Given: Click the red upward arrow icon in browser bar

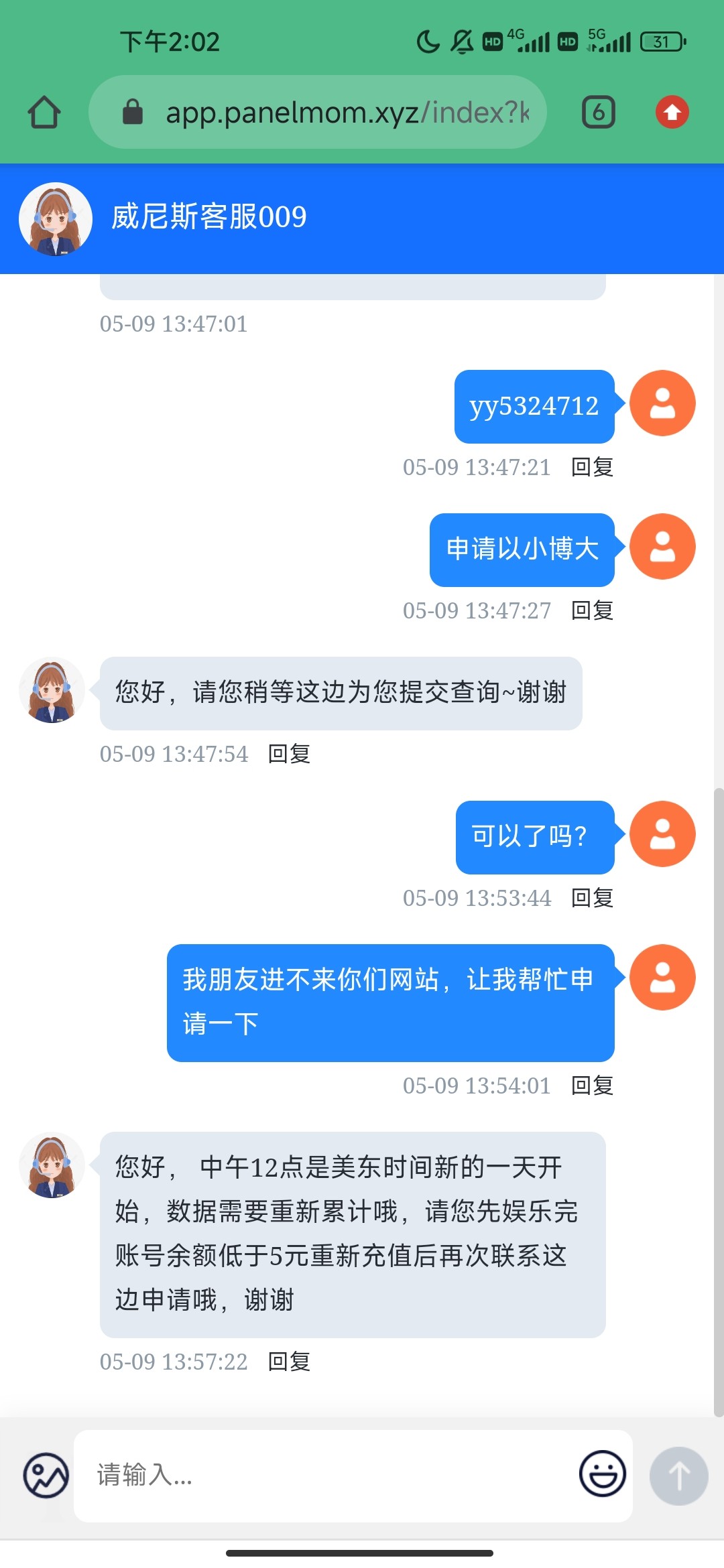Looking at the screenshot, I should point(672,113).
